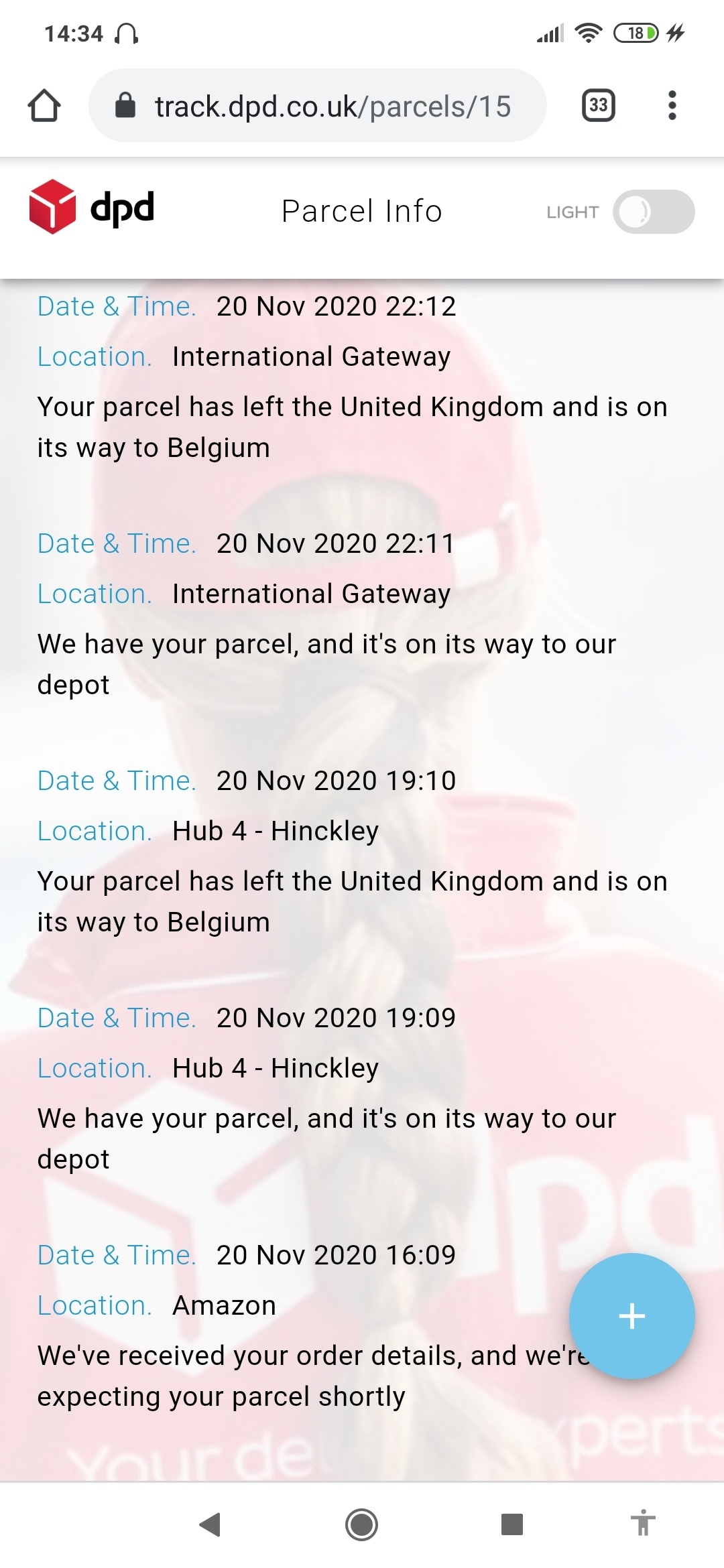Viewport: 724px width, 1568px height.
Task: Tap the blue plus floating button
Action: 631,1315
